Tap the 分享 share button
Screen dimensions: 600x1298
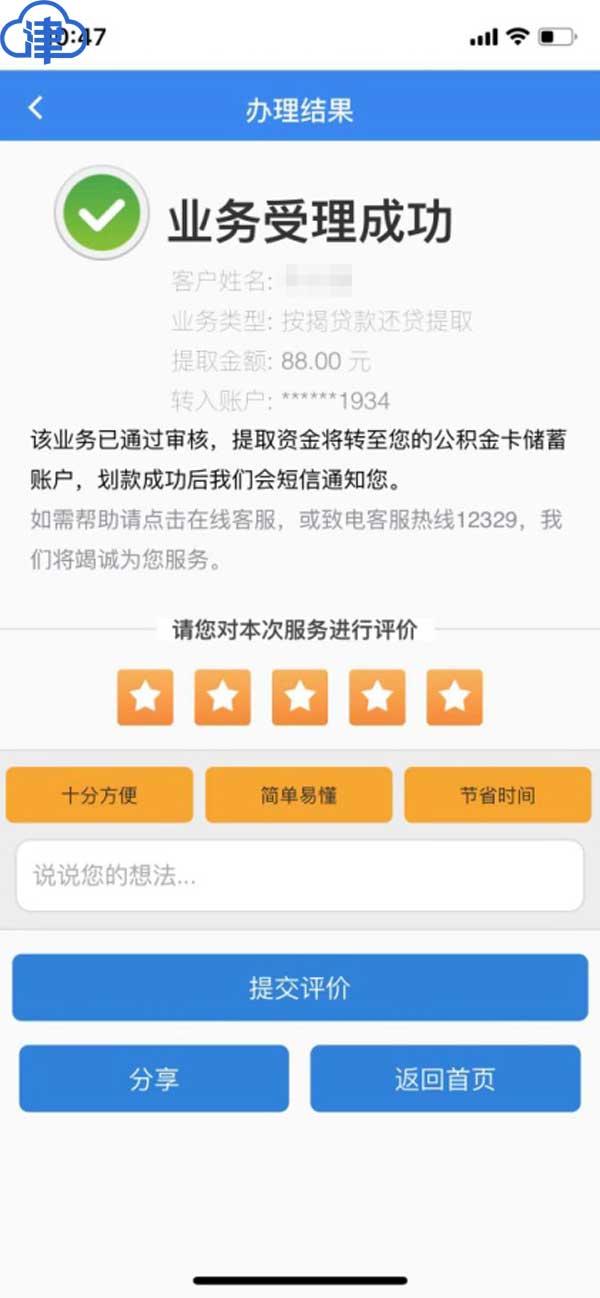click(x=154, y=1079)
